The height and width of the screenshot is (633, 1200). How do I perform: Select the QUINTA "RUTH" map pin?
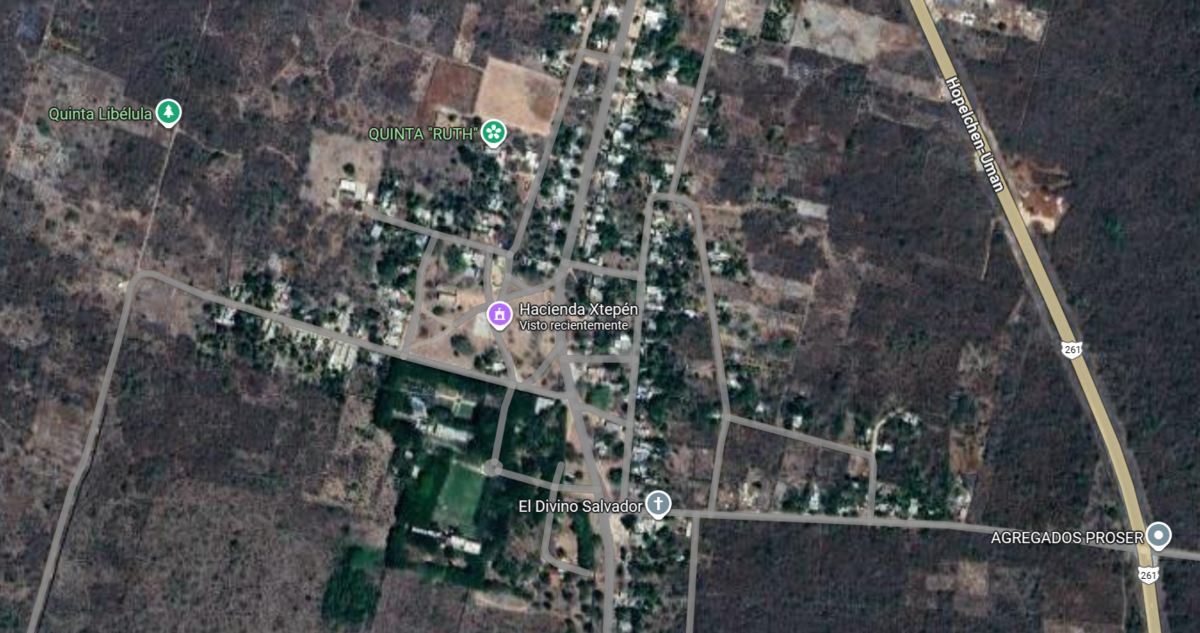point(492,132)
